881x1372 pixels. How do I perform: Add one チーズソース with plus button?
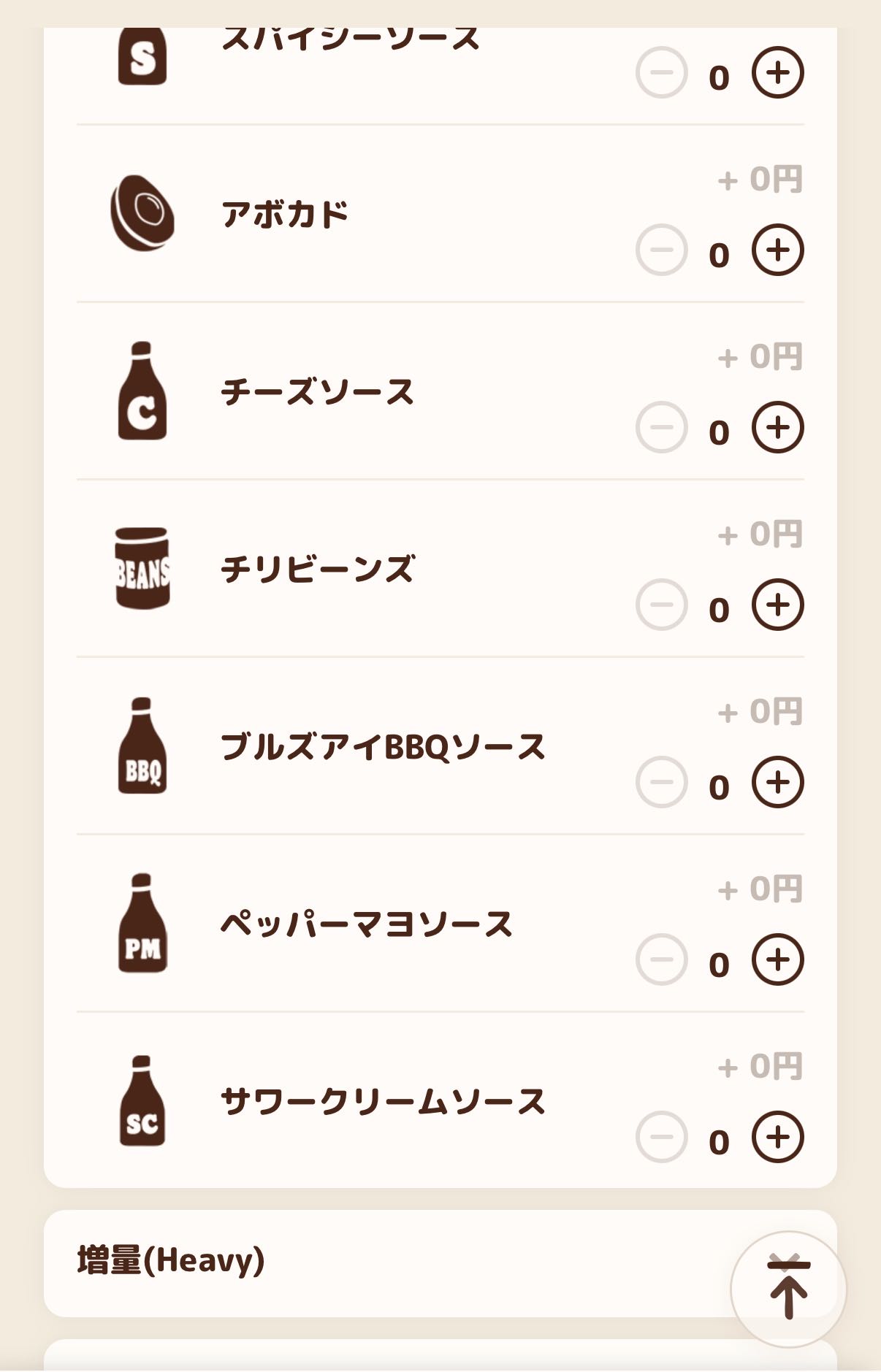(778, 428)
